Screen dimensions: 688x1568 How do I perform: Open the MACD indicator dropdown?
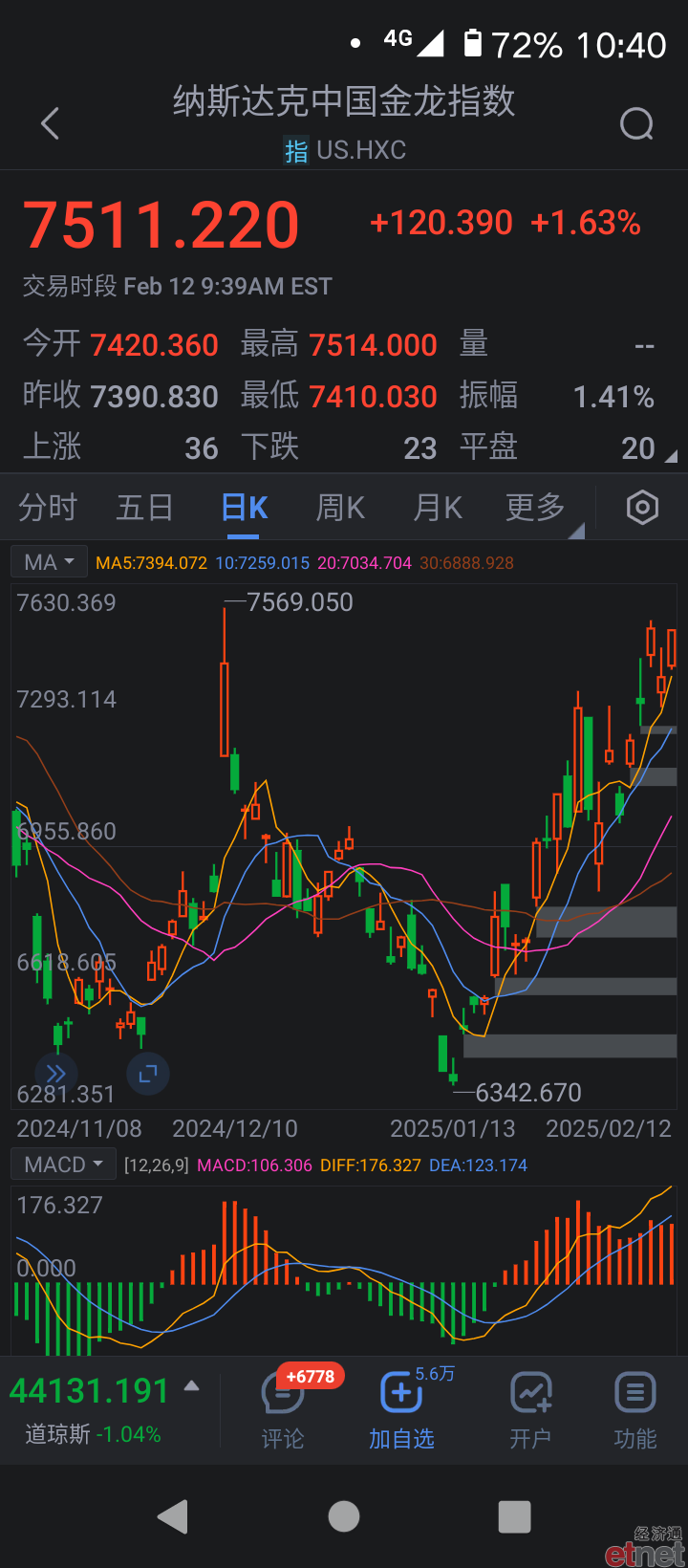point(64,1165)
